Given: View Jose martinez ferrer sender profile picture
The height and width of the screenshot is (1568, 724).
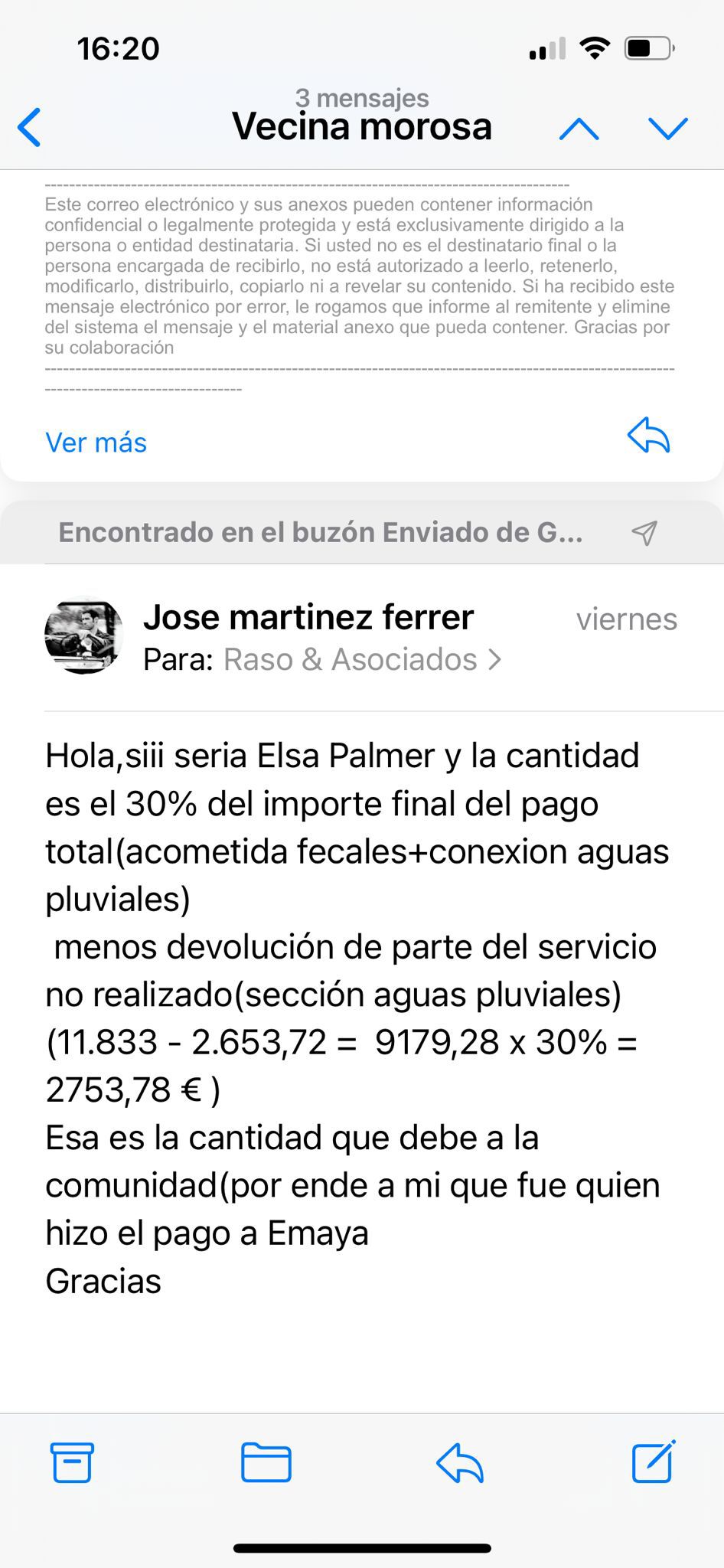Looking at the screenshot, I should click(x=83, y=635).
